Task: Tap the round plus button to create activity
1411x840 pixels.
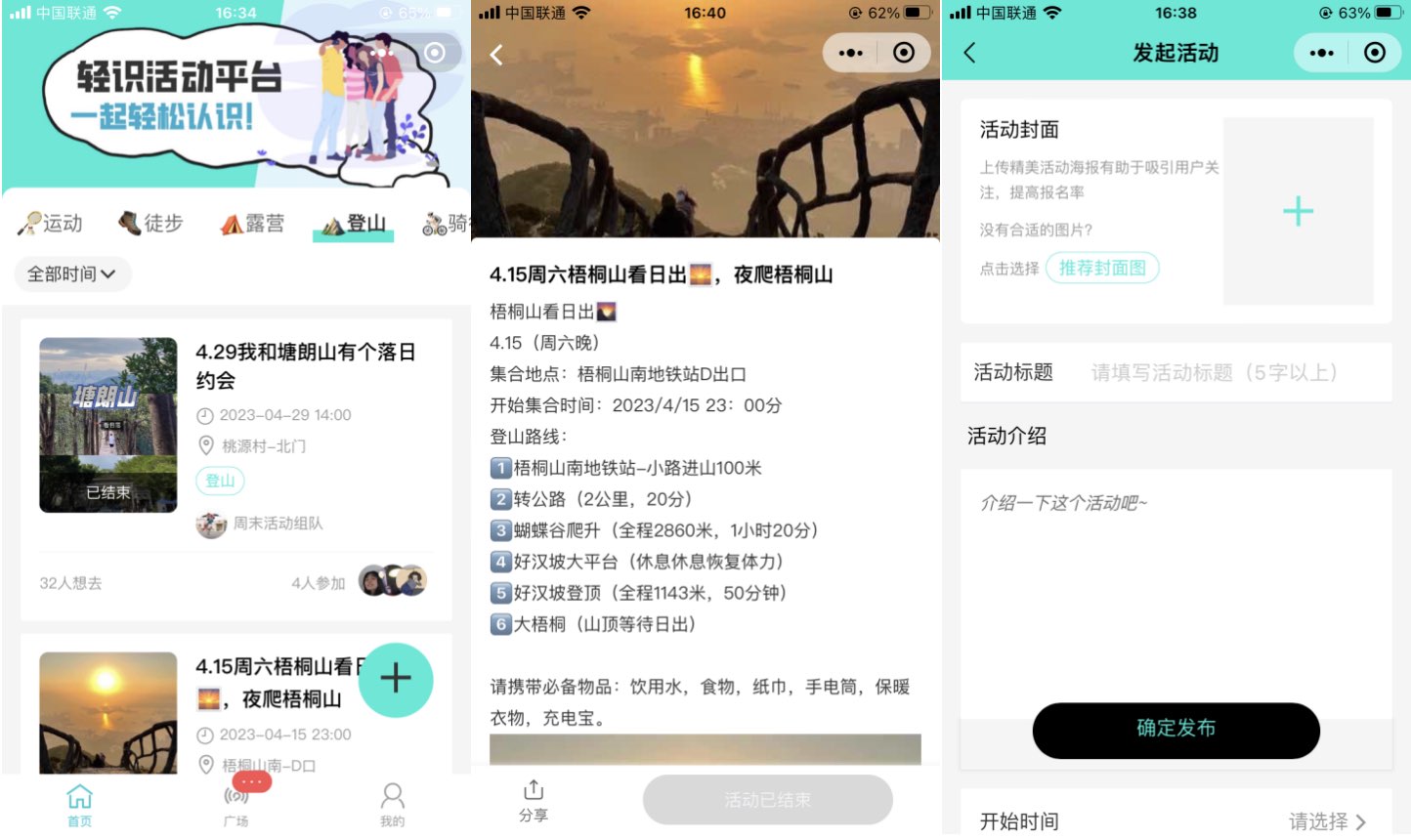Action: tap(396, 680)
